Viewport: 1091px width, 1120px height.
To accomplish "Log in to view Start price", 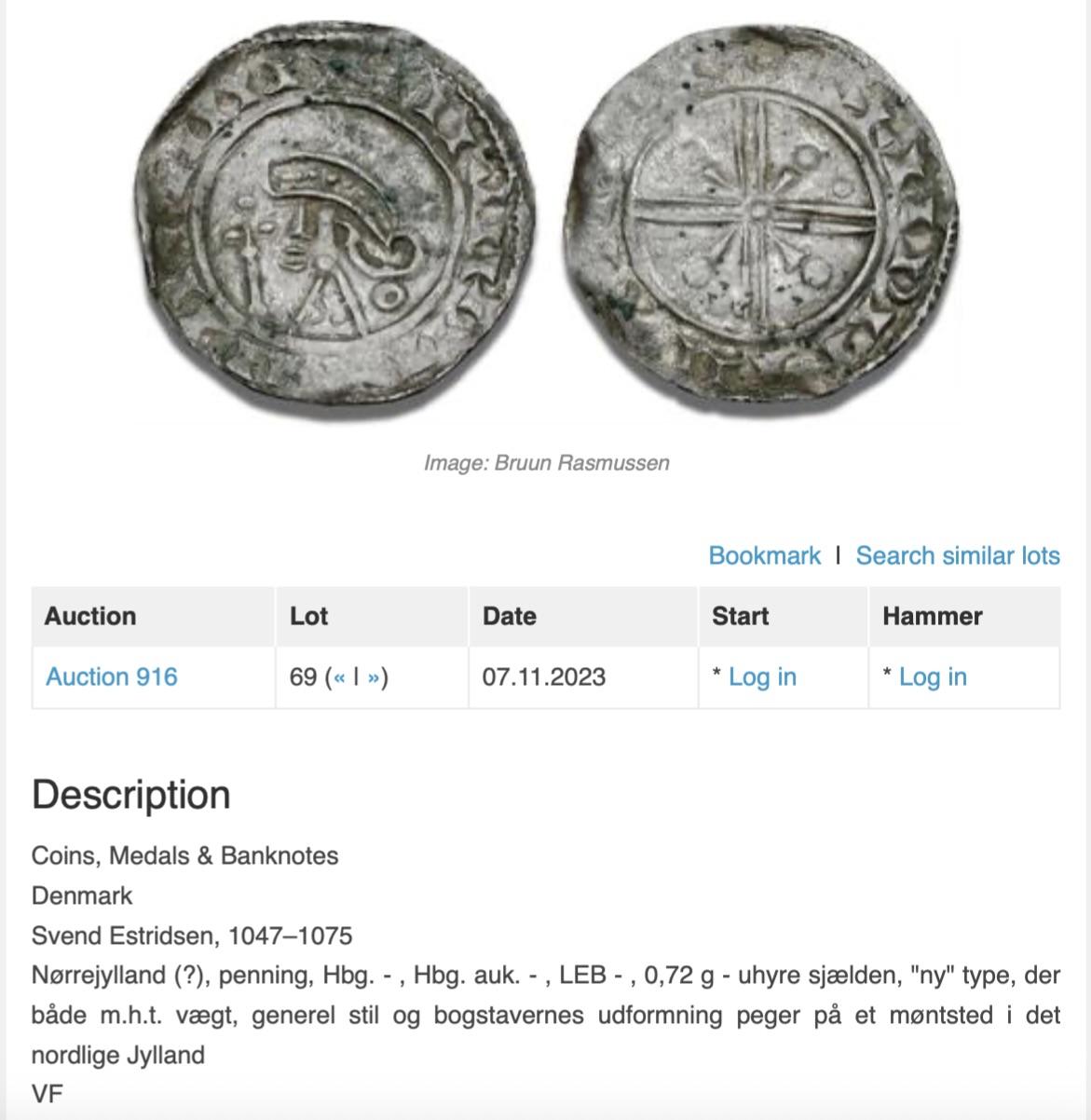I will coord(761,676).
